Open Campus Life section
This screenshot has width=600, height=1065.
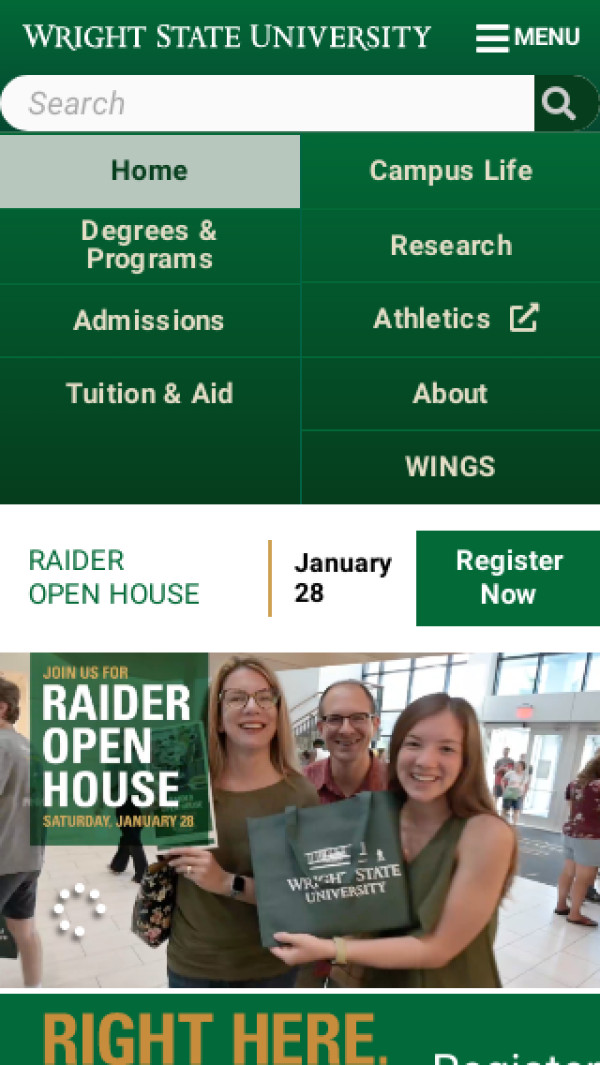450,171
